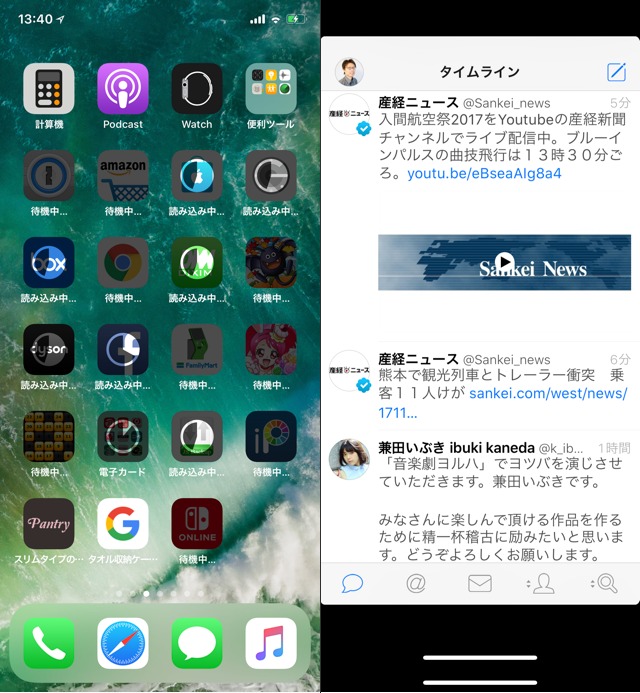
Task: Open the youtu.be/eBseaAIg8a4 link
Action: tap(484, 174)
